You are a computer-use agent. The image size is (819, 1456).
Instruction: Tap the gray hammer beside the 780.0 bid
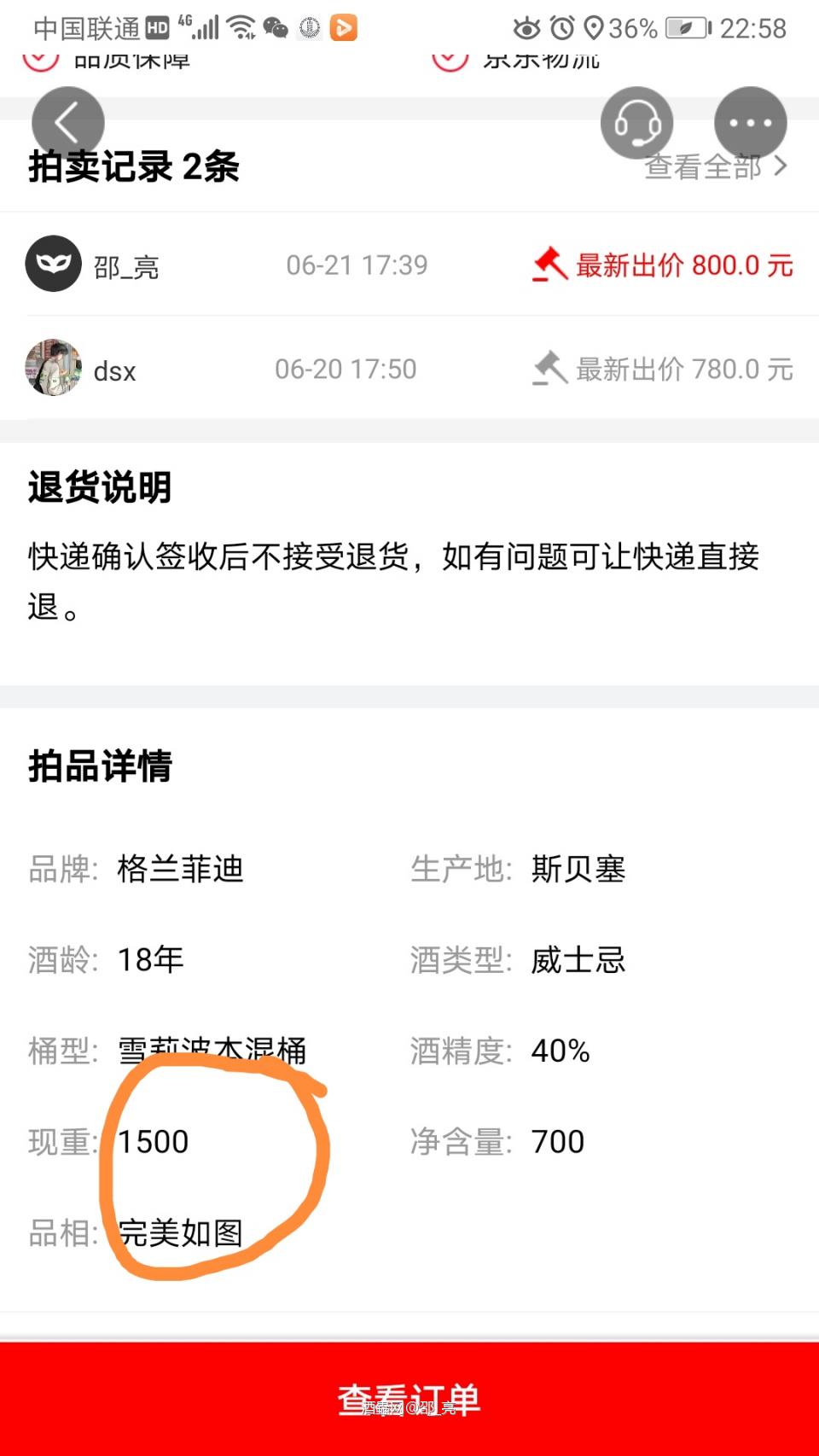click(550, 369)
